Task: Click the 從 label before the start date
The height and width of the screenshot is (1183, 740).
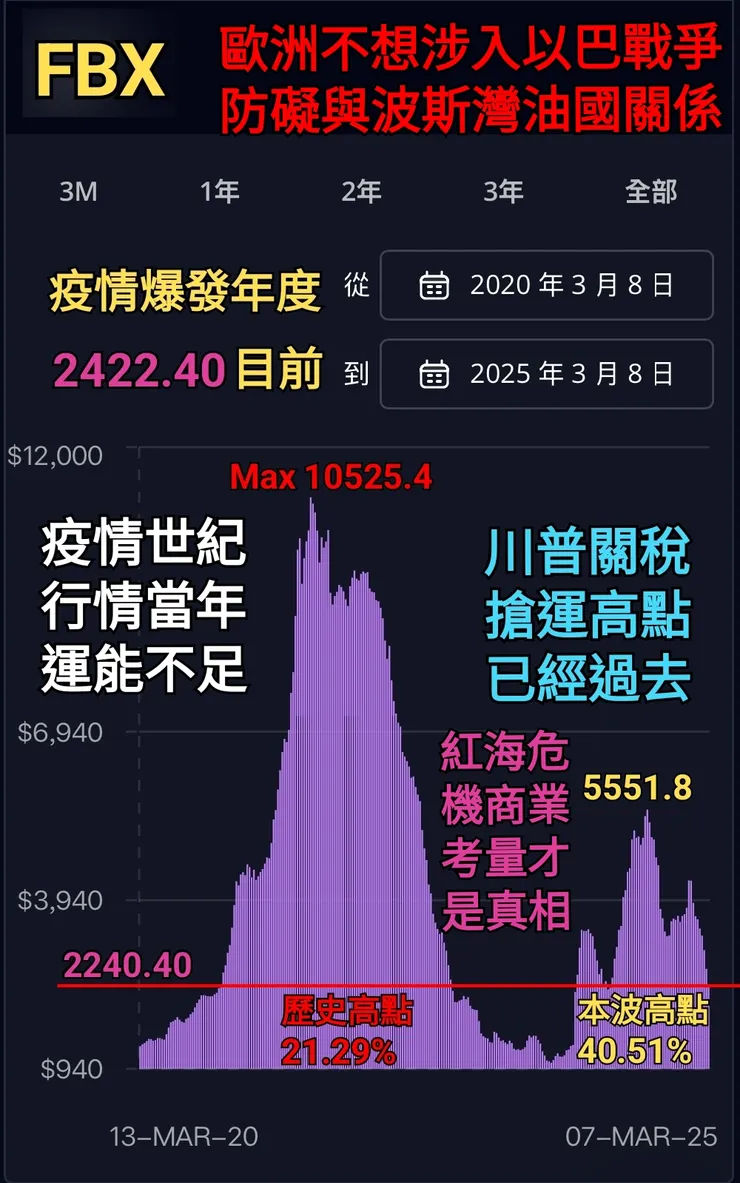Action: click(355, 286)
